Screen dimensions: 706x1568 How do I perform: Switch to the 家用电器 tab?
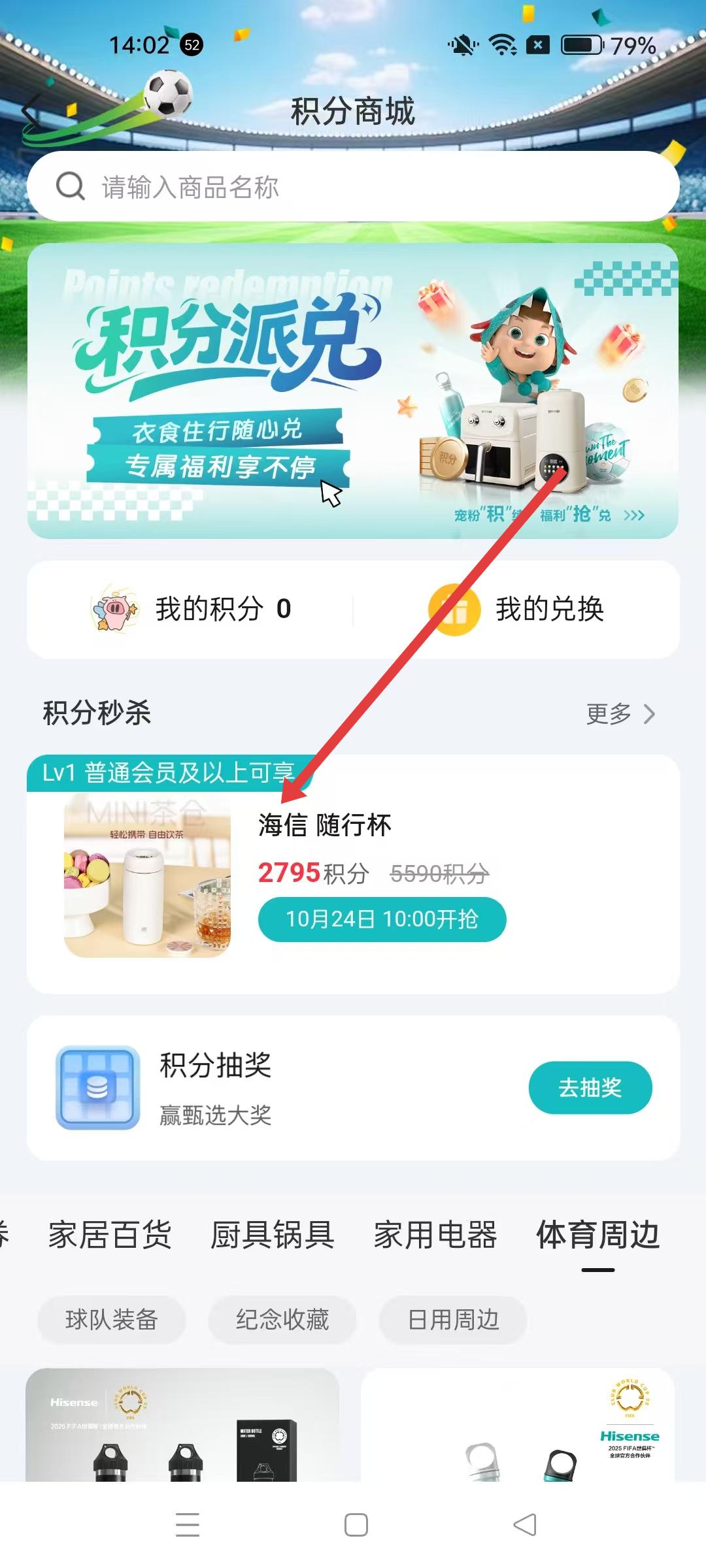(435, 1235)
